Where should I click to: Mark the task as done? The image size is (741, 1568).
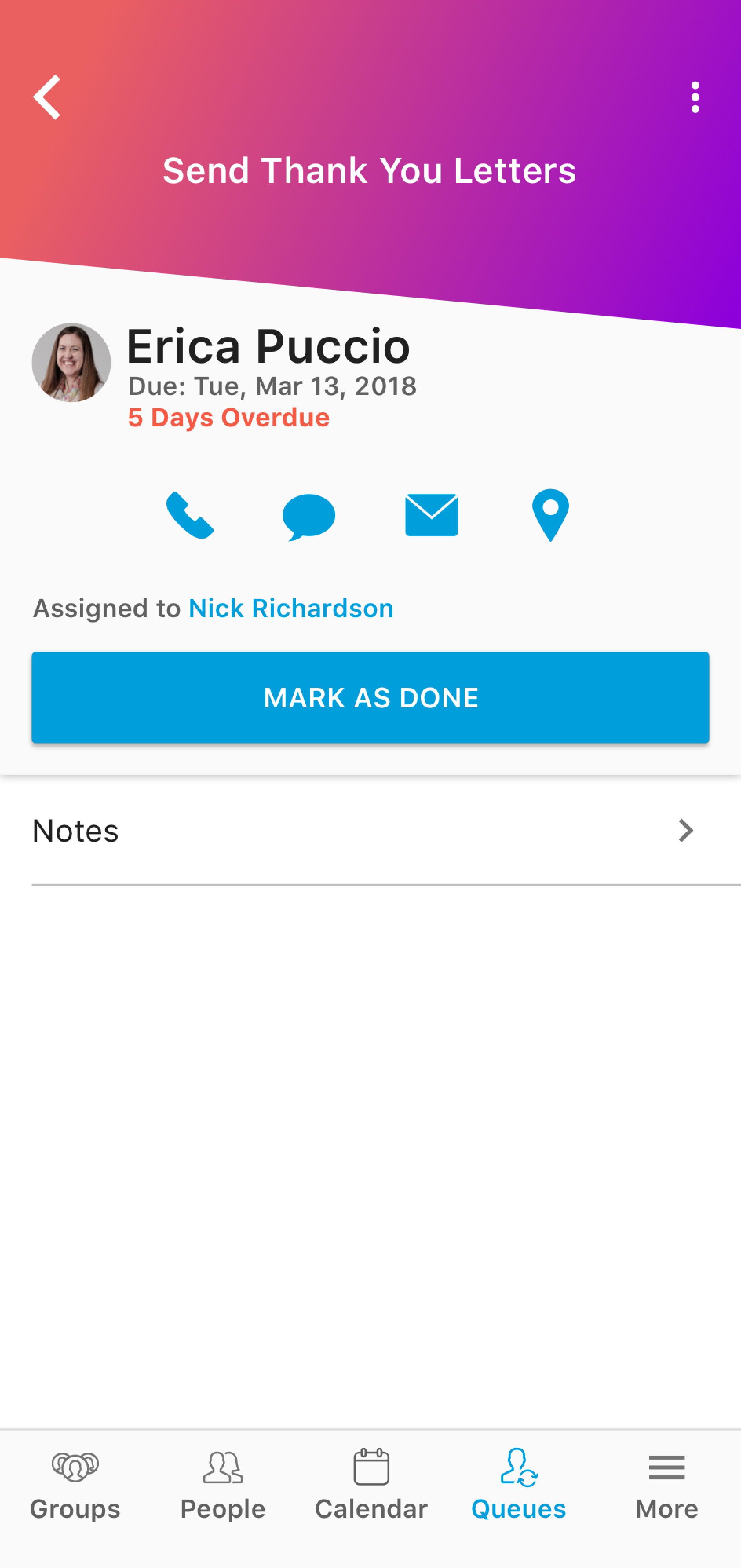pyautogui.click(x=370, y=698)
